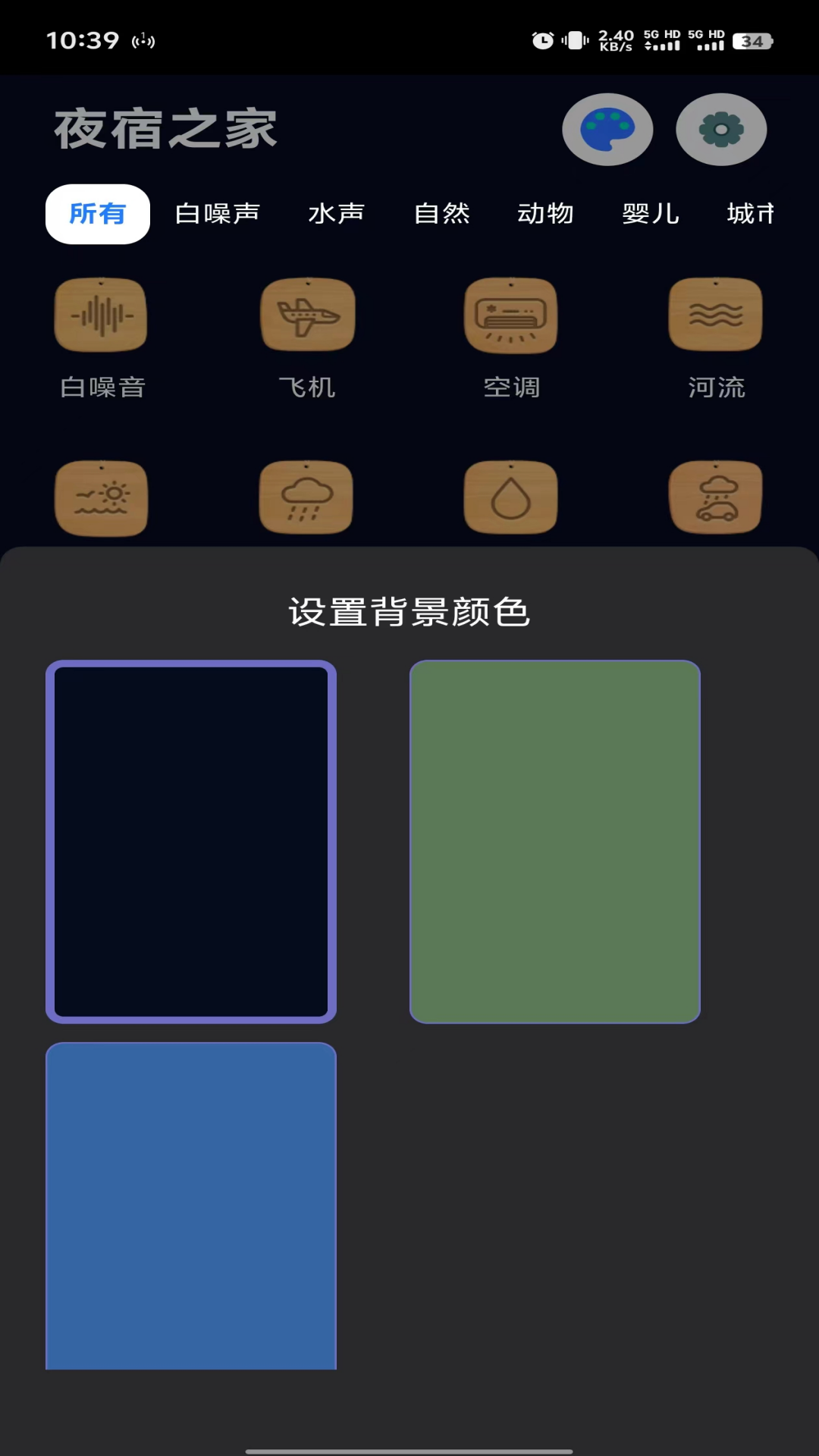The height and width of the screenshot is (1456, 819).
Task: Open the settings gear icon
Action: [x=720, y=130]
